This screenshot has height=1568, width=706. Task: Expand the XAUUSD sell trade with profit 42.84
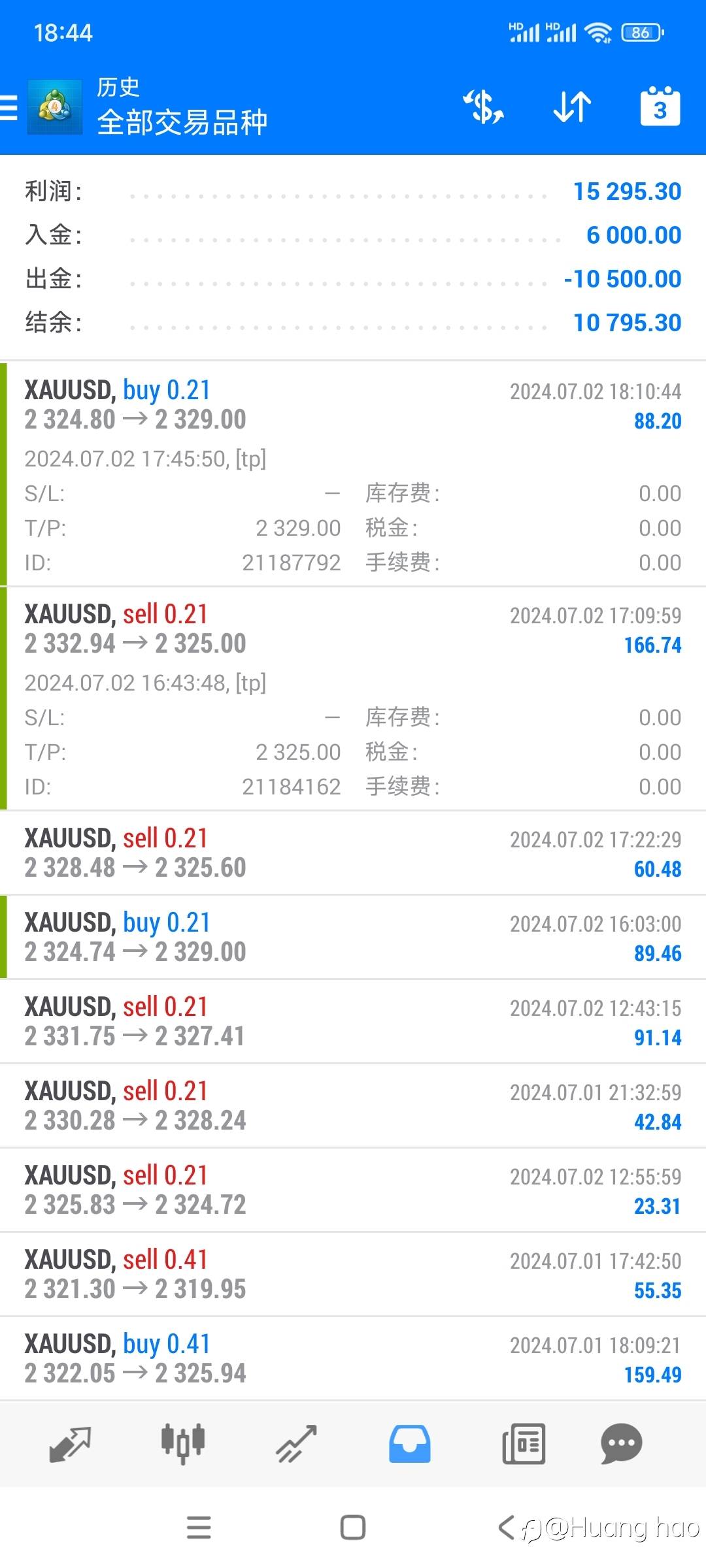point(353,1106)
